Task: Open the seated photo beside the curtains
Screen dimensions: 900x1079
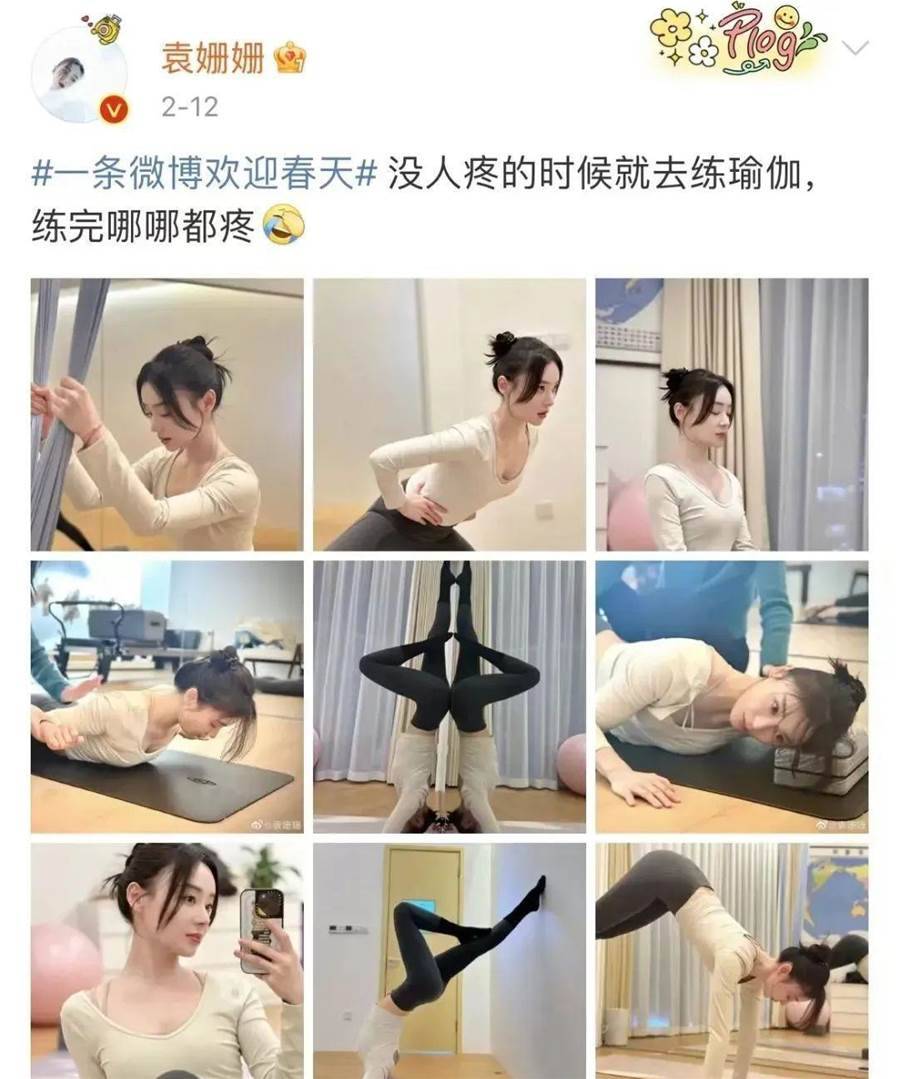Action: coord(731,414)
